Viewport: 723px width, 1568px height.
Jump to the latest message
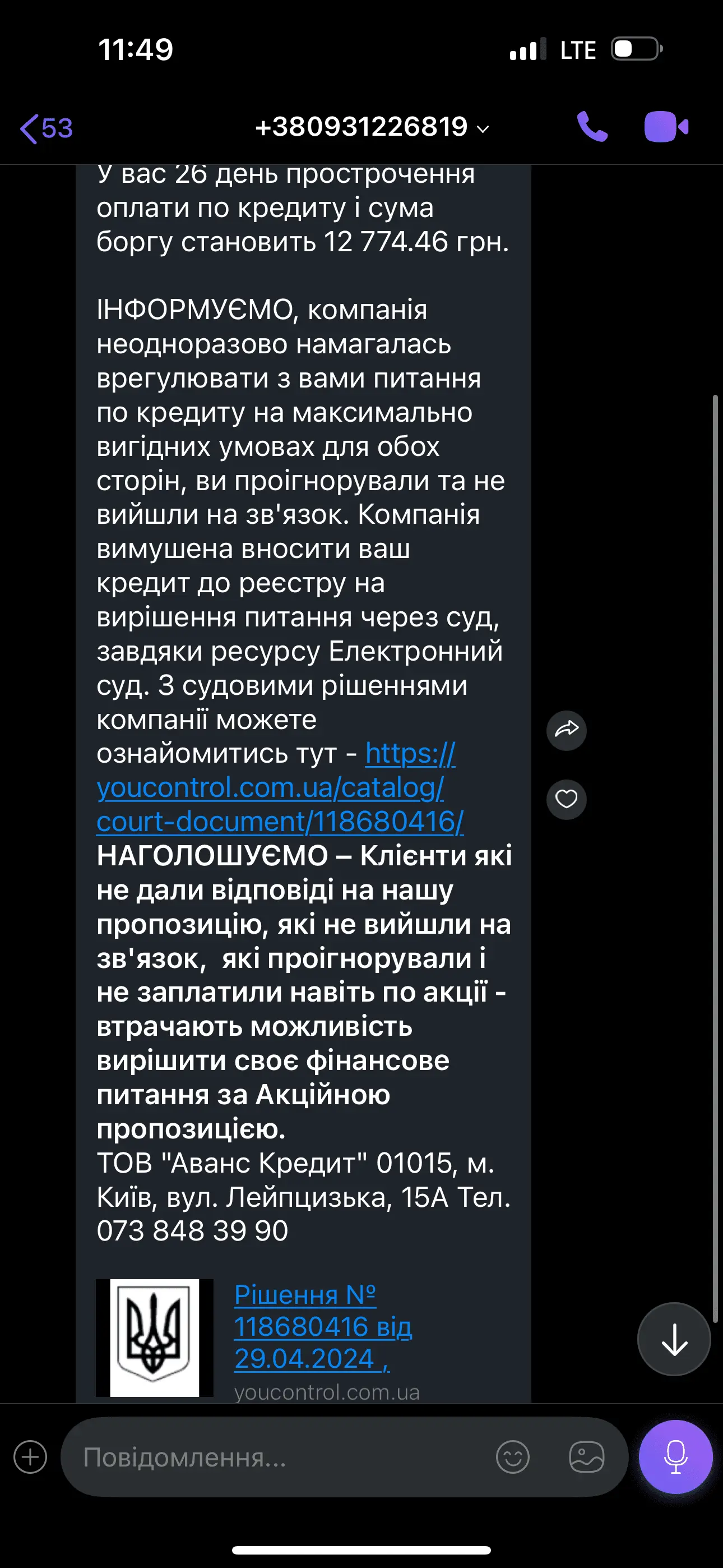[x=674, y=1339]
